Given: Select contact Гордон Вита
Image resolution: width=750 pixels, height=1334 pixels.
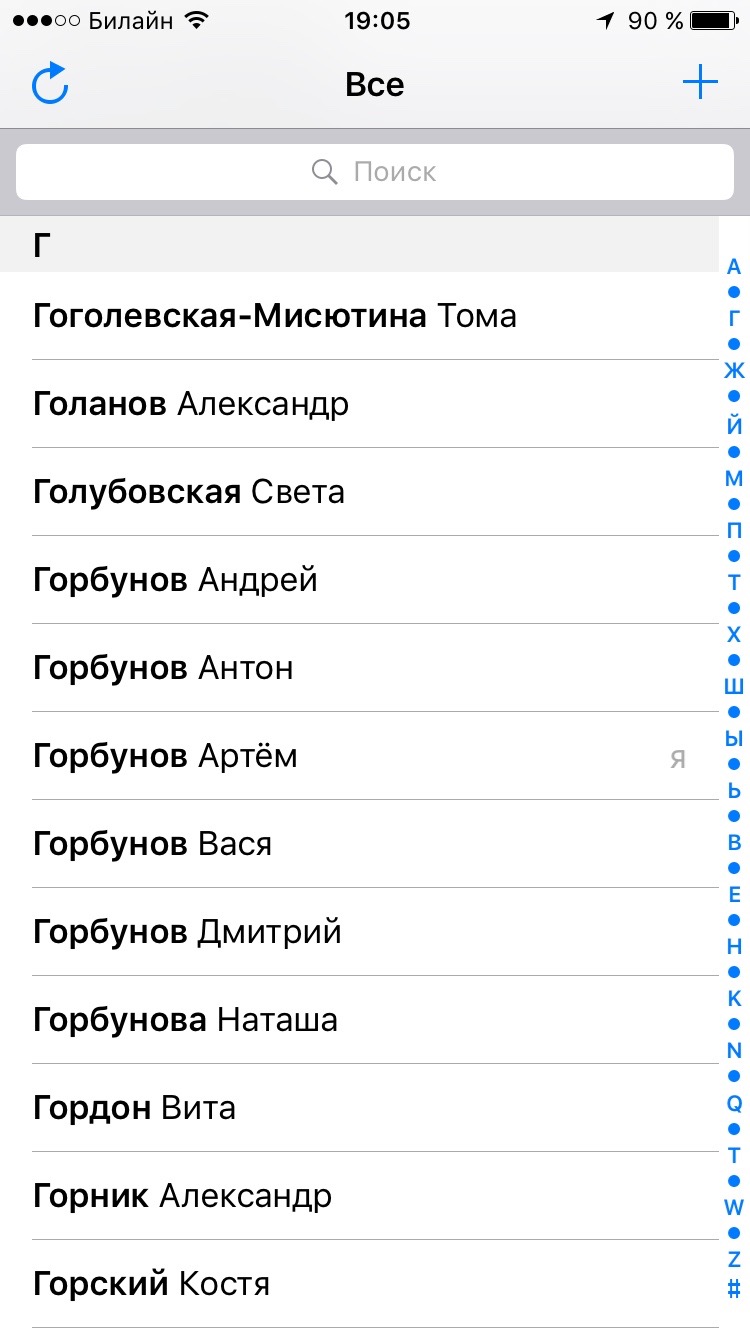Looking at the screenshot, I should pyautogui.click(x=134, y=1108).
